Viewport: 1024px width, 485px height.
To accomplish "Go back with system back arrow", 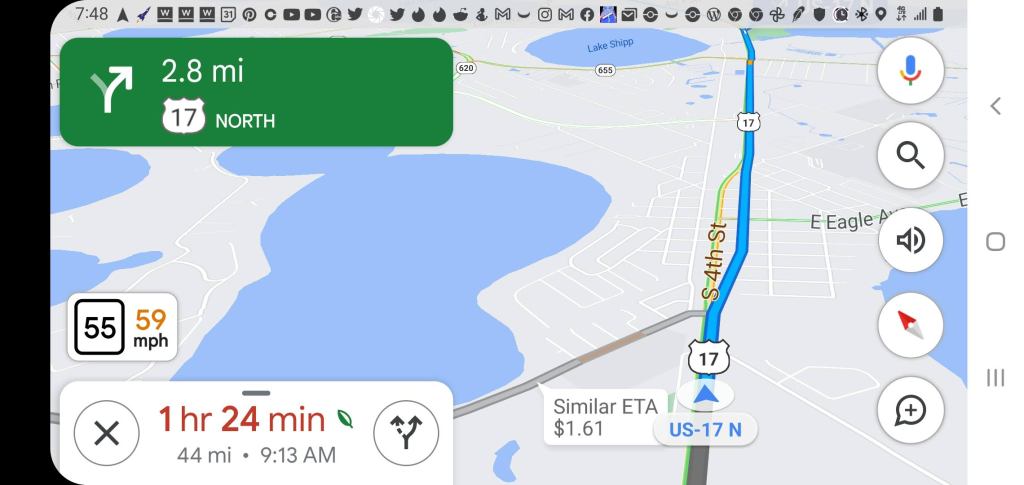I will [995, 106].
